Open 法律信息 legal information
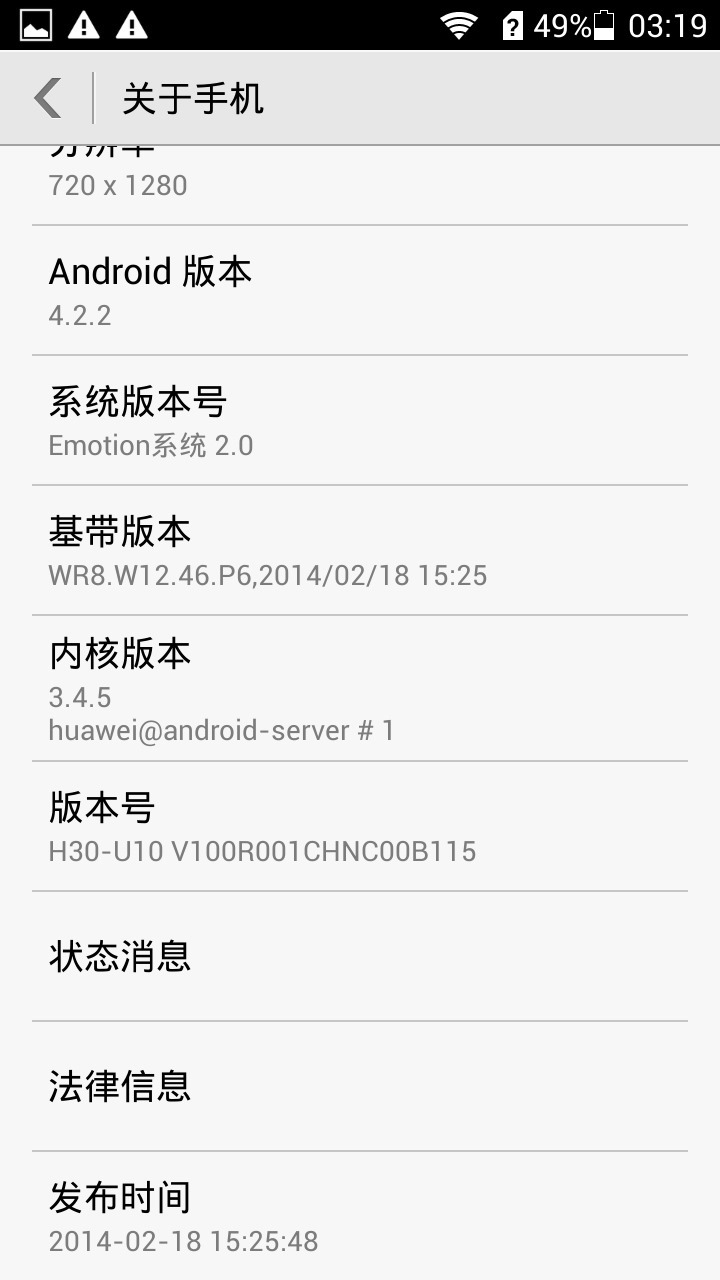The image size is (720, 1280). click(x=360, y=1086)
